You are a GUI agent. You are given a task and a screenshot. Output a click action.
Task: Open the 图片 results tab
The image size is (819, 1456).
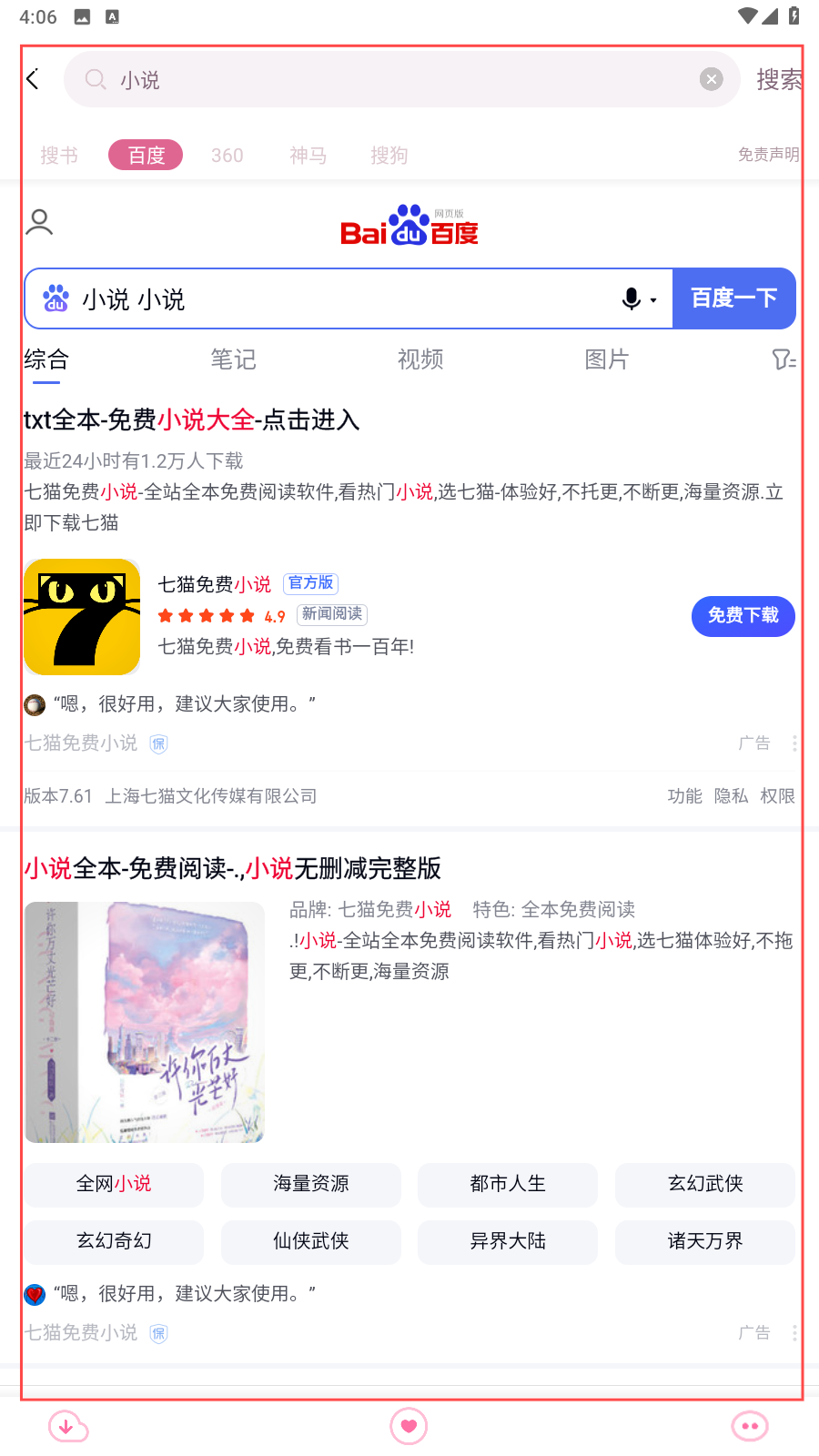tap(607, 359)
